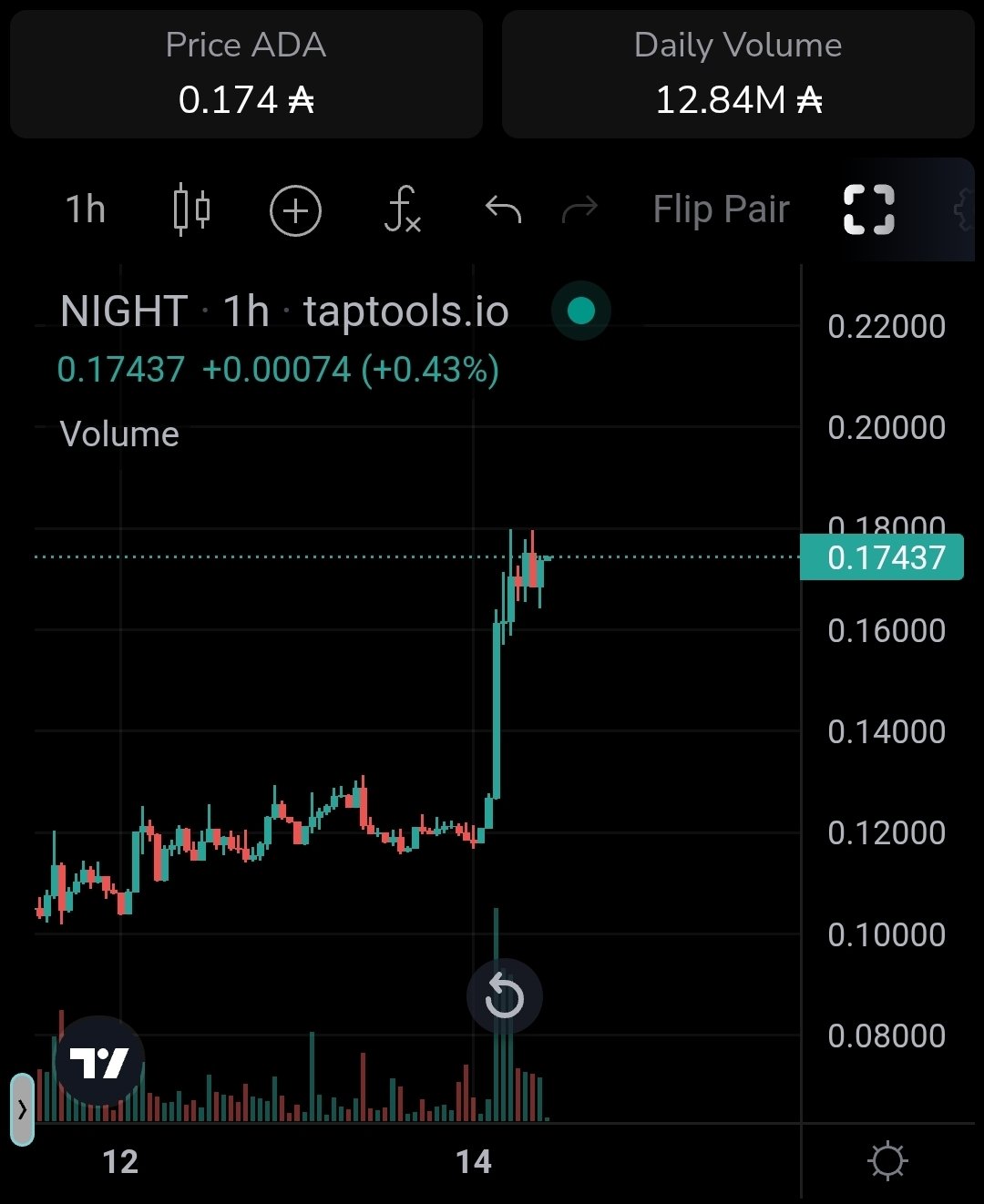Change the 1h chart timeframe
The width and height of the screenshot is (984, 1204).
tap(86, 210)
